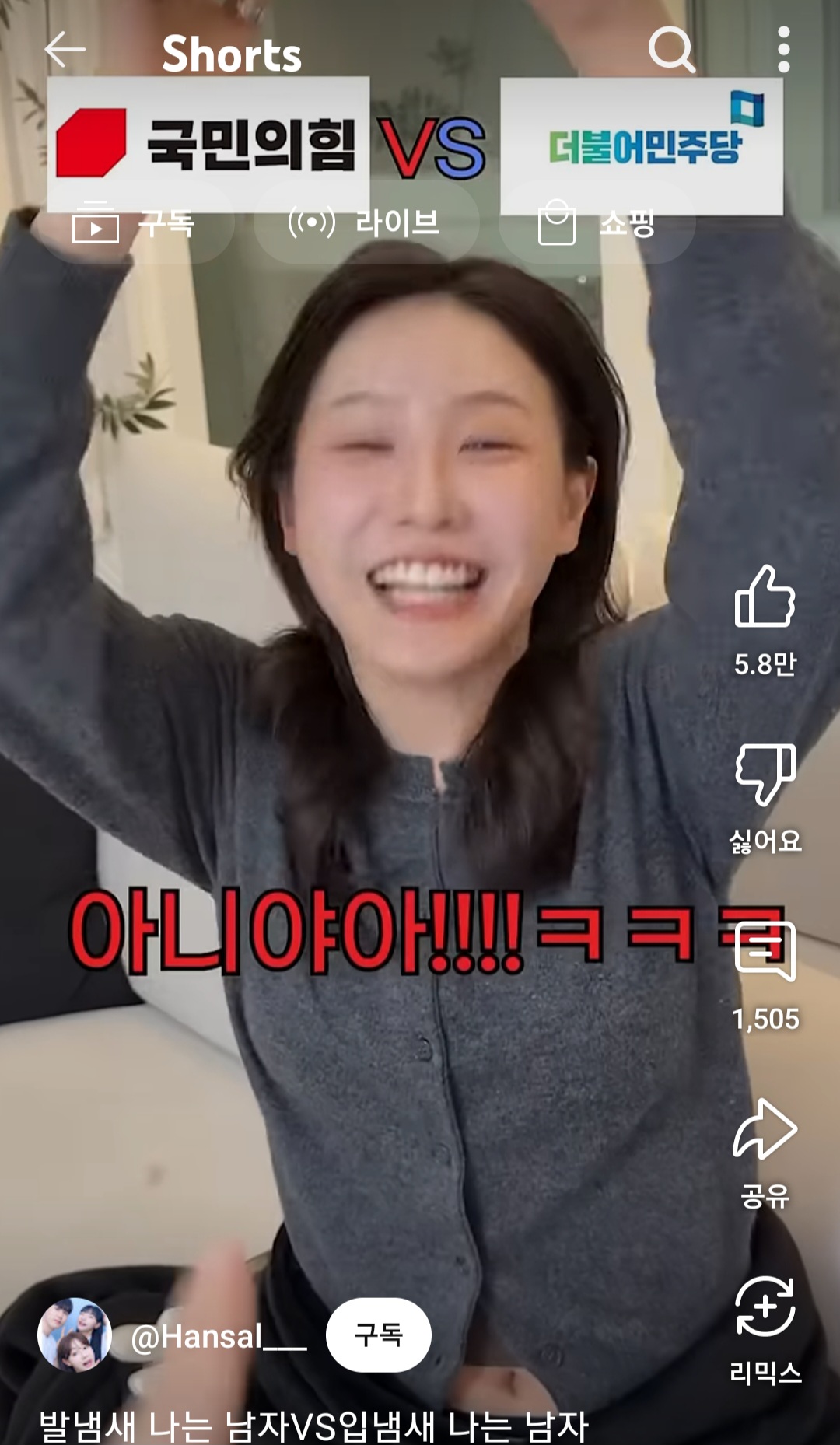
Task: Open @Hansal___ channel avatar
Action: pos(75,1335)
